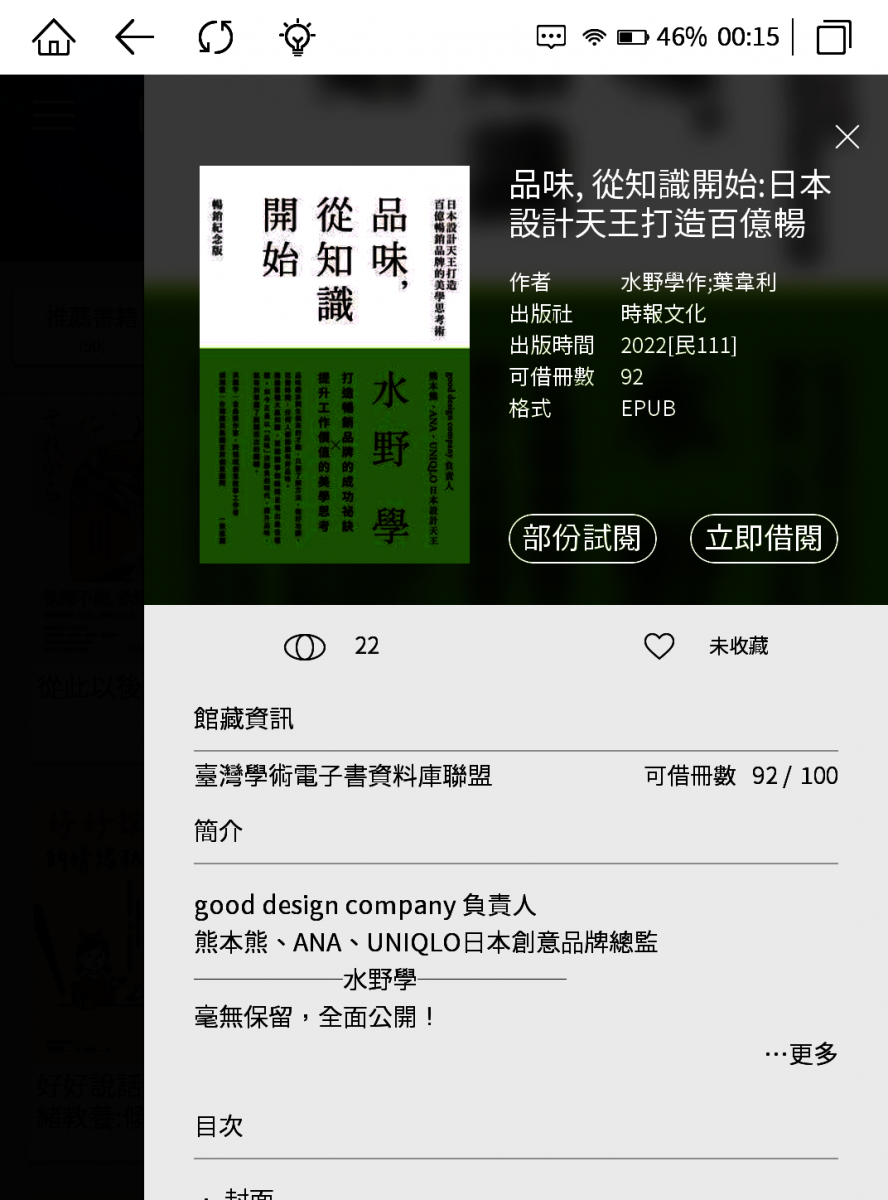Viewport: 888px width, 1200px height.
Task: Close the book details panel
Action: point(846,137)
